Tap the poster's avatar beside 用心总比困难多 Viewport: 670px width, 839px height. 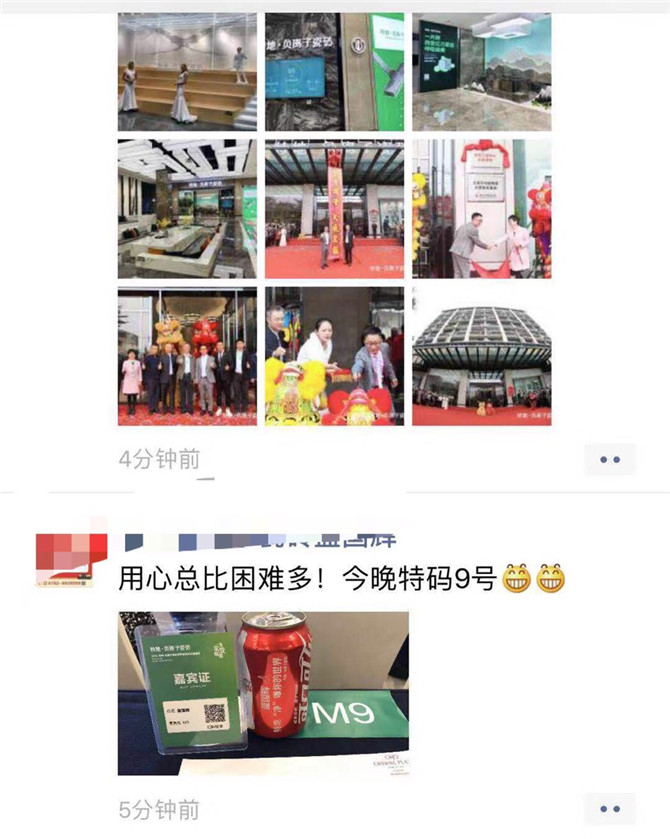(x=70, y=561)
